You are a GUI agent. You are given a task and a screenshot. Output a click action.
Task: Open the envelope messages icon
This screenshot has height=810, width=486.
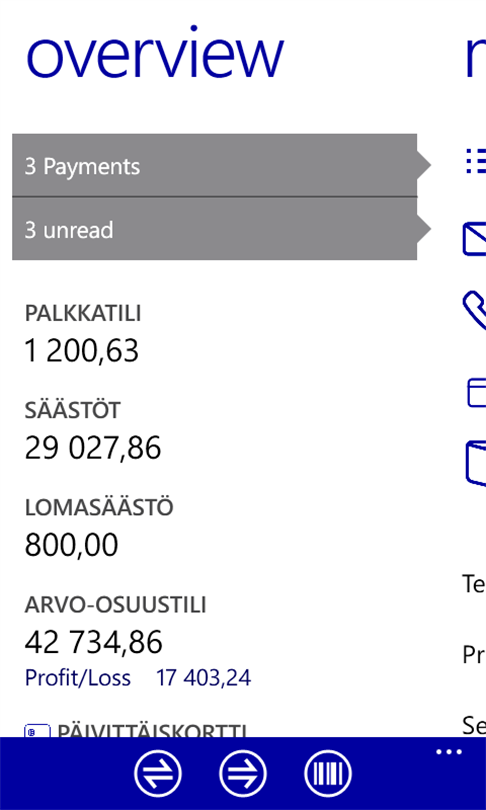click(x=474, y=239)
